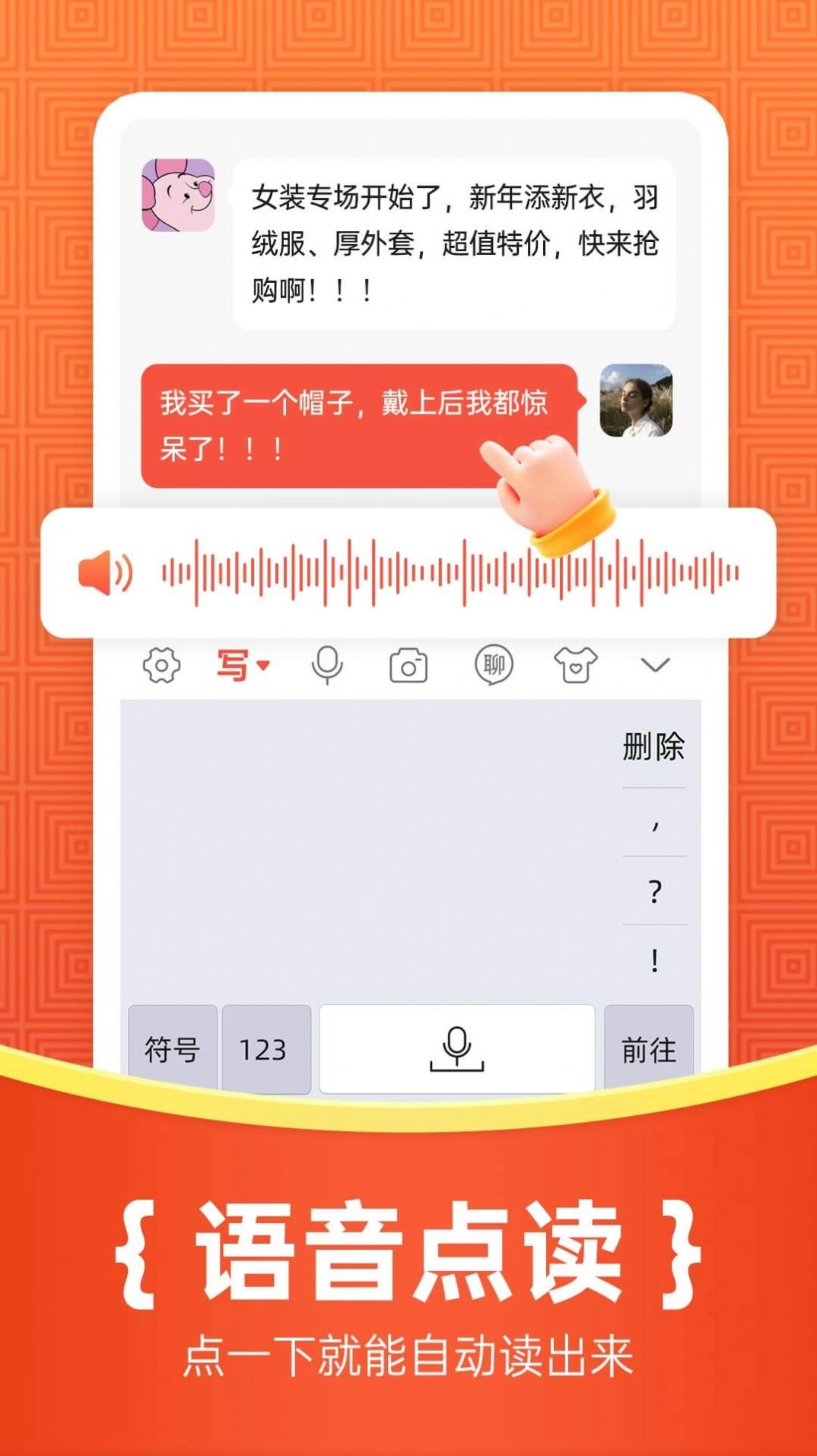Tap the question mark key
817x1456 pixels.
[654, 889]
